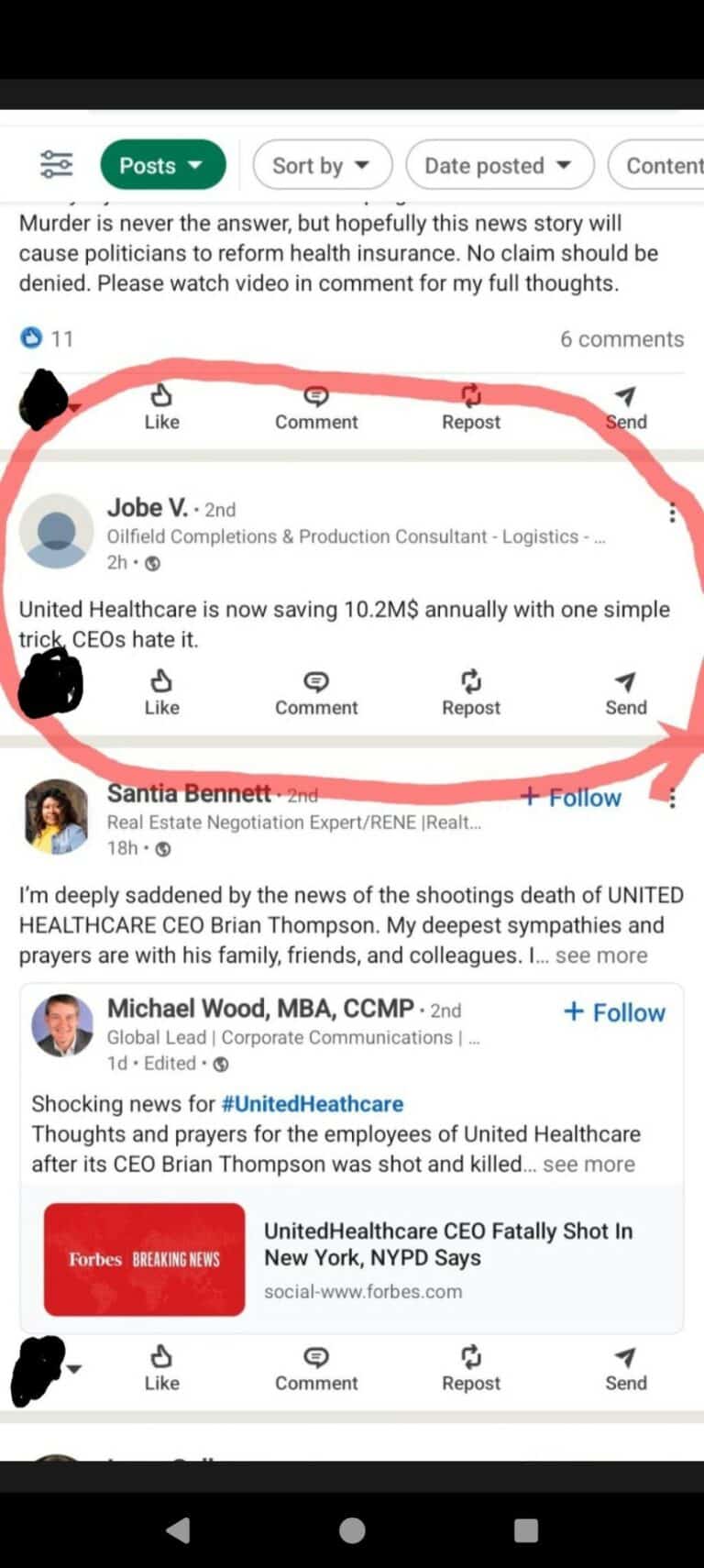704x1568 pixels.
Task: Comment on Jobe V.'s post
Action: (x=316, y=692)
